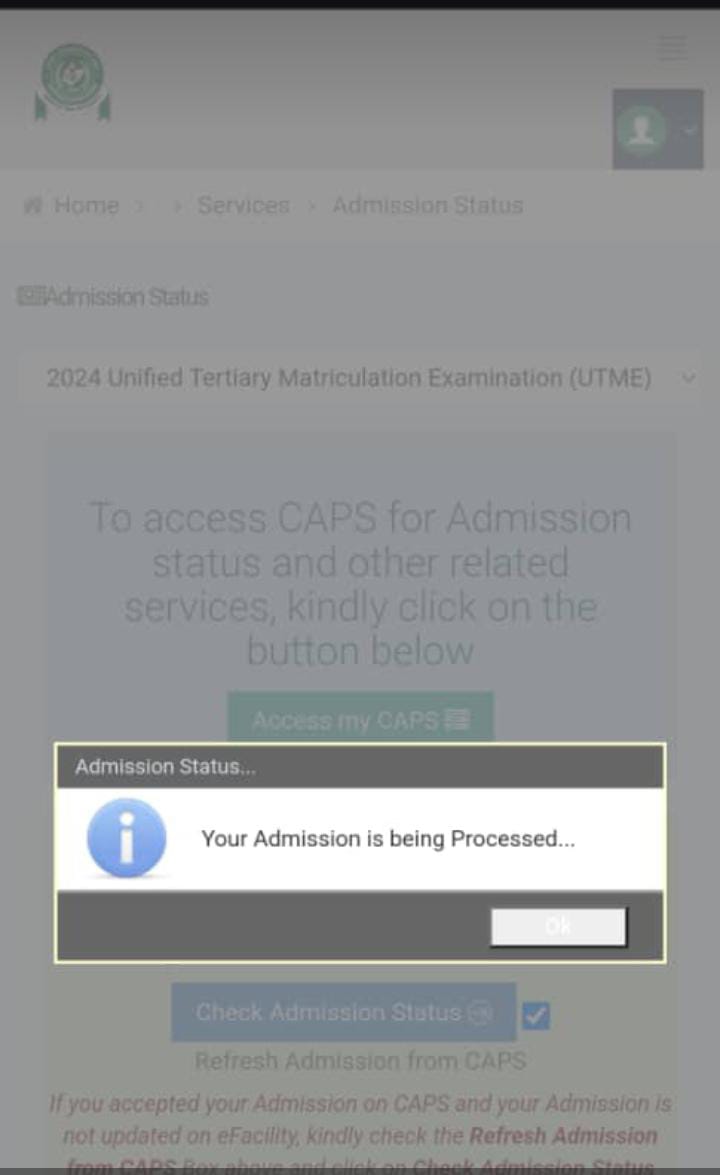
Task: Go to Home breadcrumb
Action: click(x=72, y=205)
